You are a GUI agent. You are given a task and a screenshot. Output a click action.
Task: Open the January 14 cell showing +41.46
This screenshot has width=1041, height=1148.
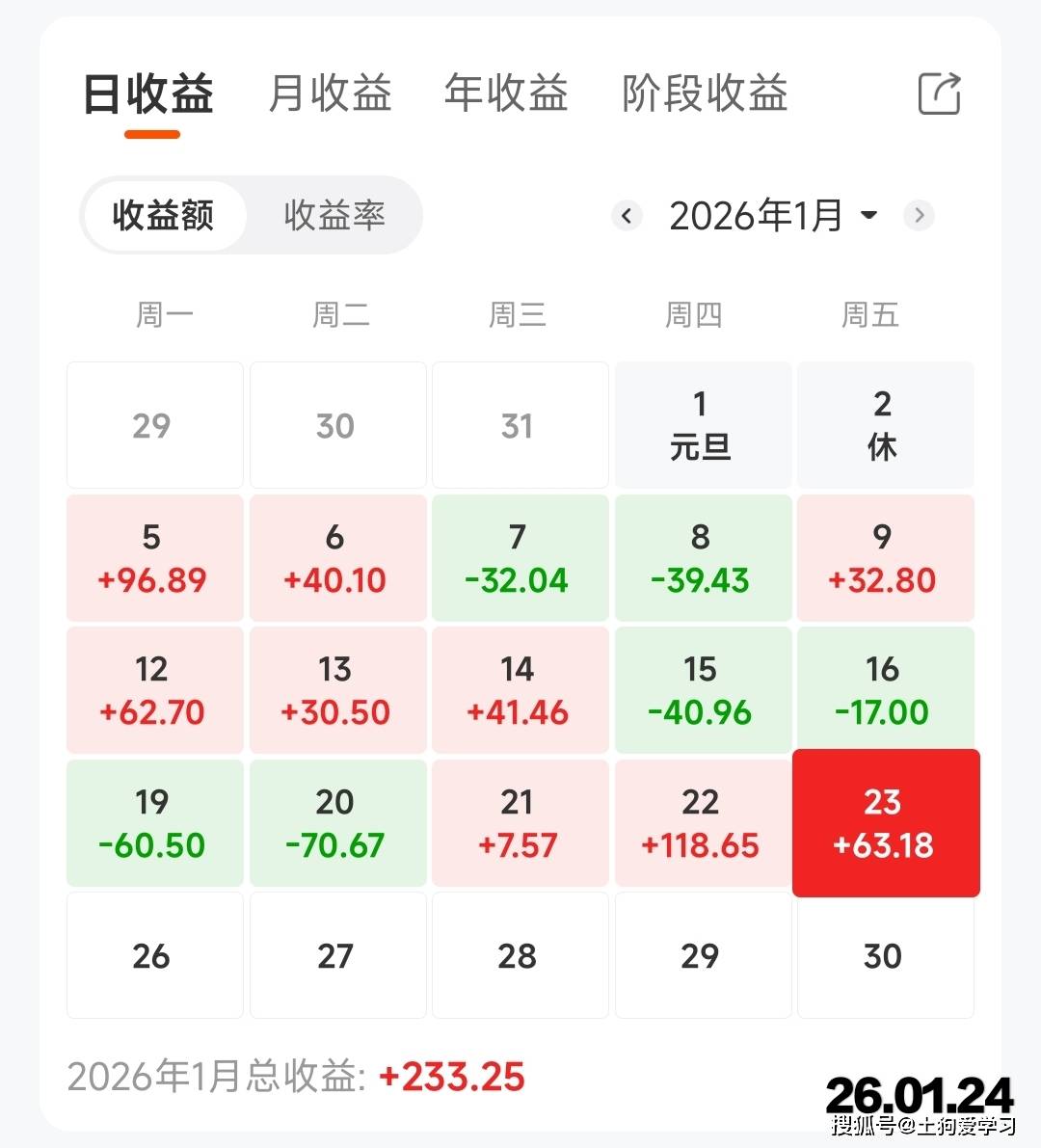519,690
